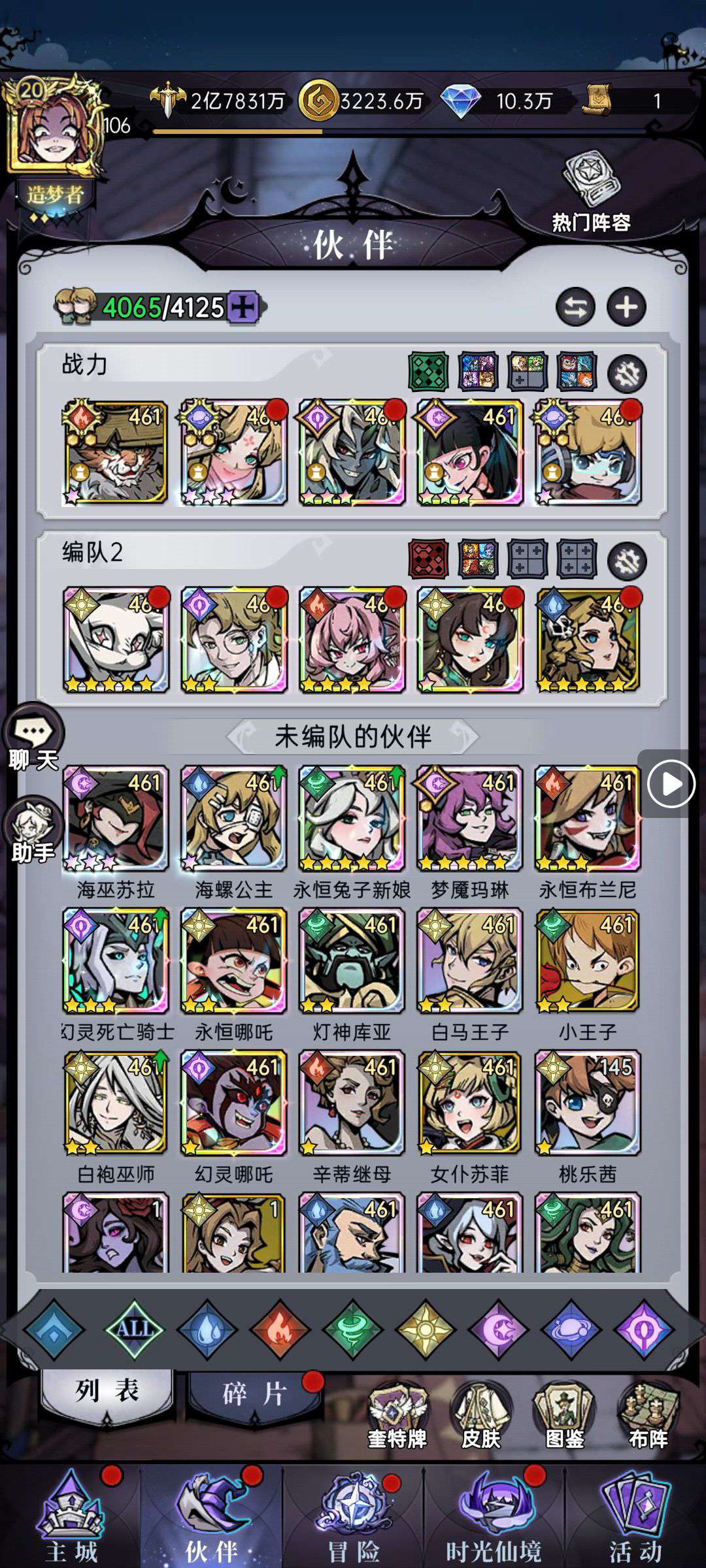Tap the swap arrows button

click(575, 307)
